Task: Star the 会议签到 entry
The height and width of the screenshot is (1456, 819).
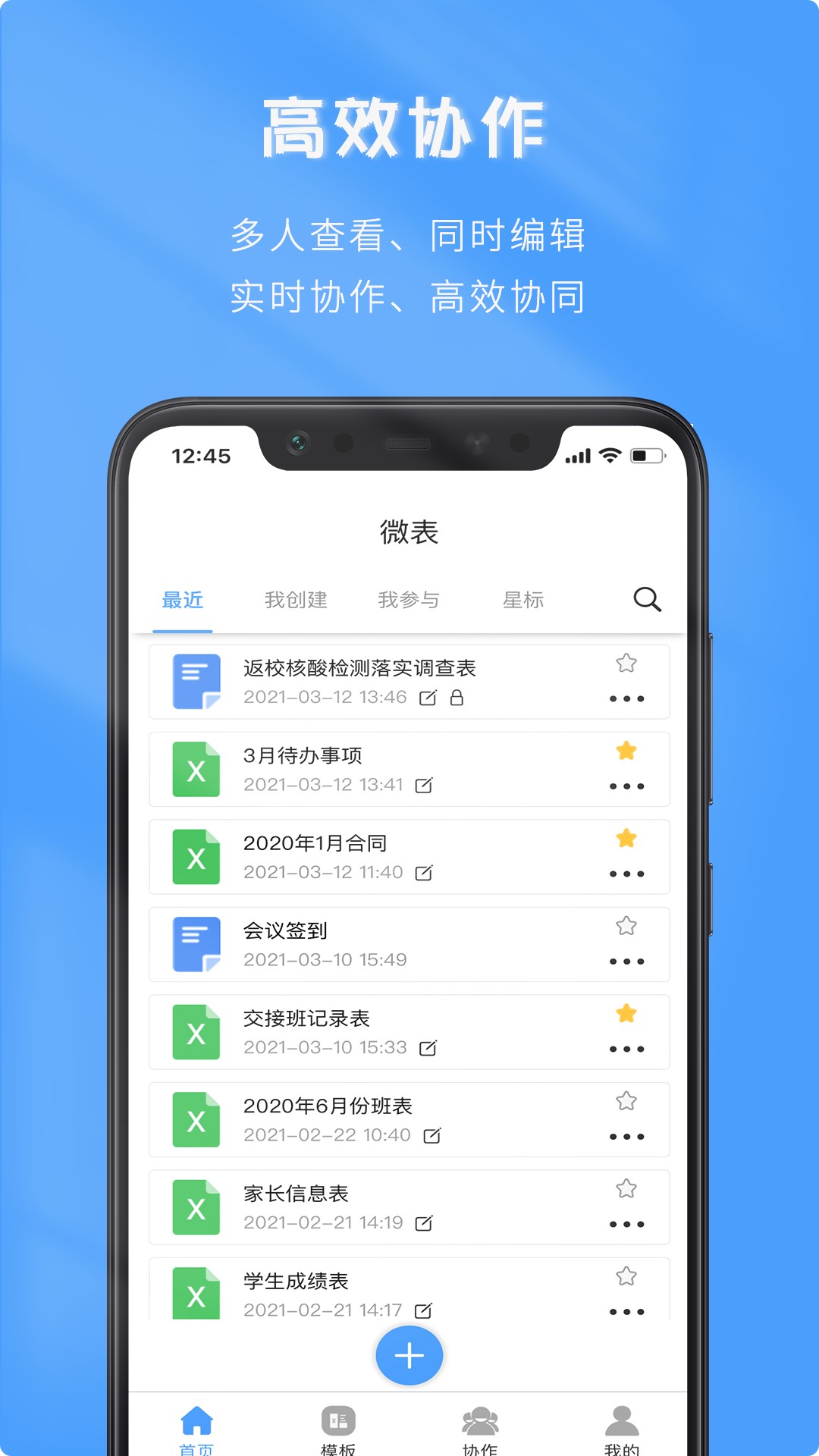Action: coord(626,926)
